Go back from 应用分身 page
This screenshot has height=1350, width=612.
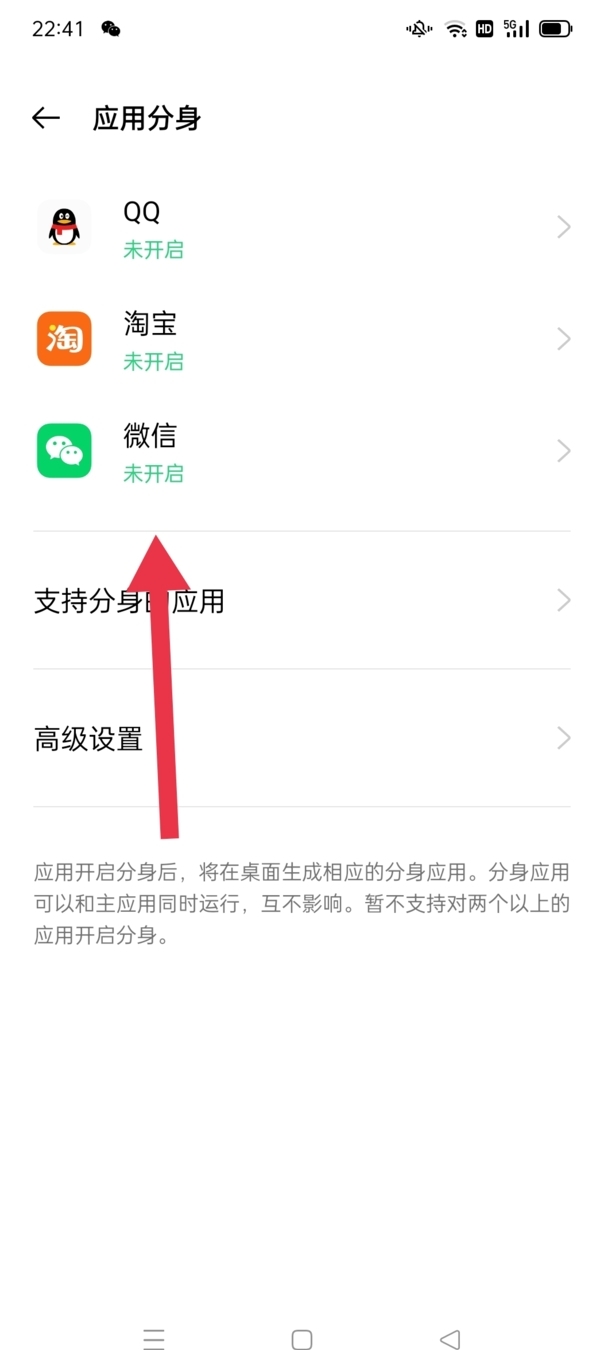point(46,118)
